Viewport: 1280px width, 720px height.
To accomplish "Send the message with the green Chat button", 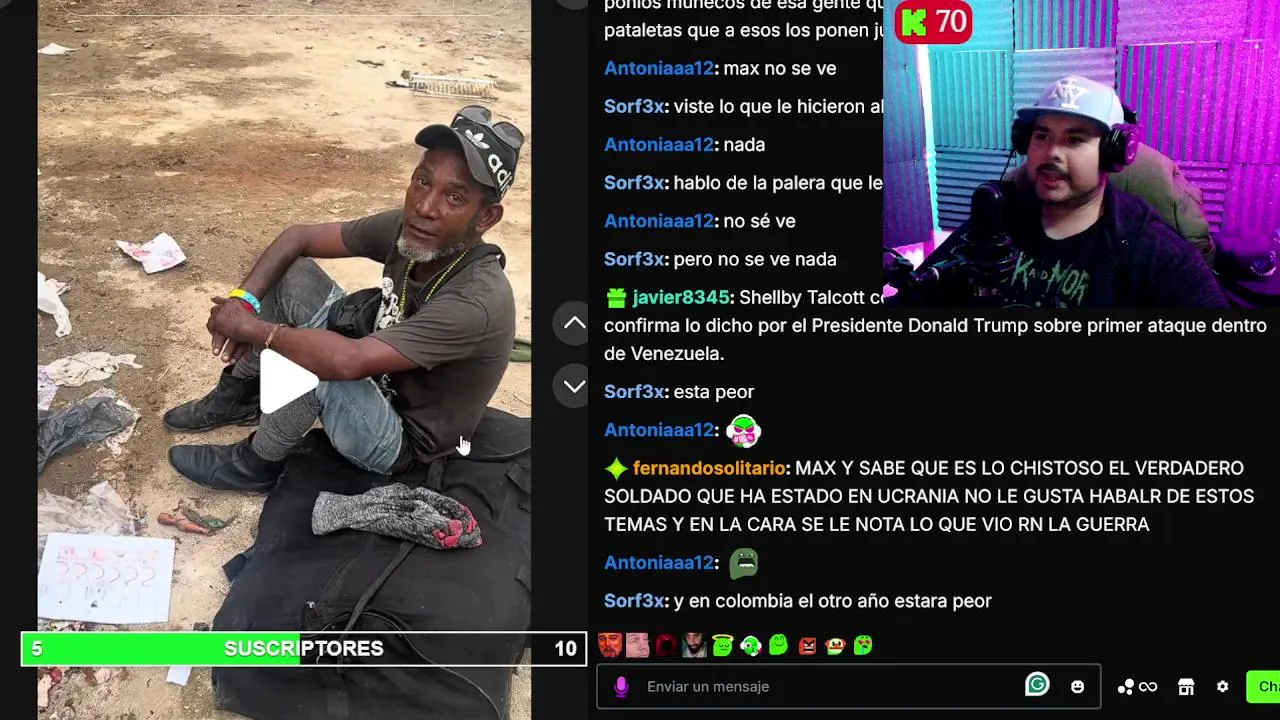I will coord(1265,687).
